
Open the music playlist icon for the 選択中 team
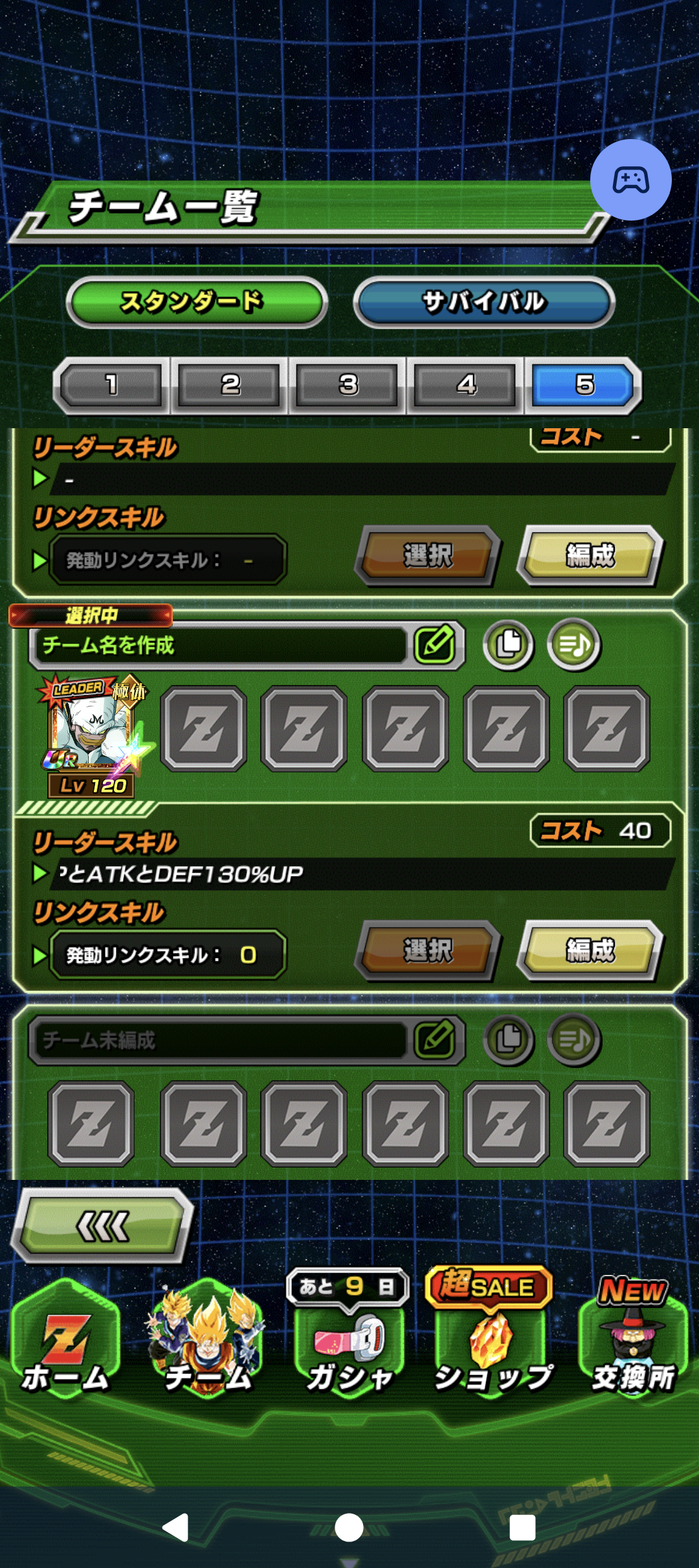pyautogui.click(x=574, y=644)
